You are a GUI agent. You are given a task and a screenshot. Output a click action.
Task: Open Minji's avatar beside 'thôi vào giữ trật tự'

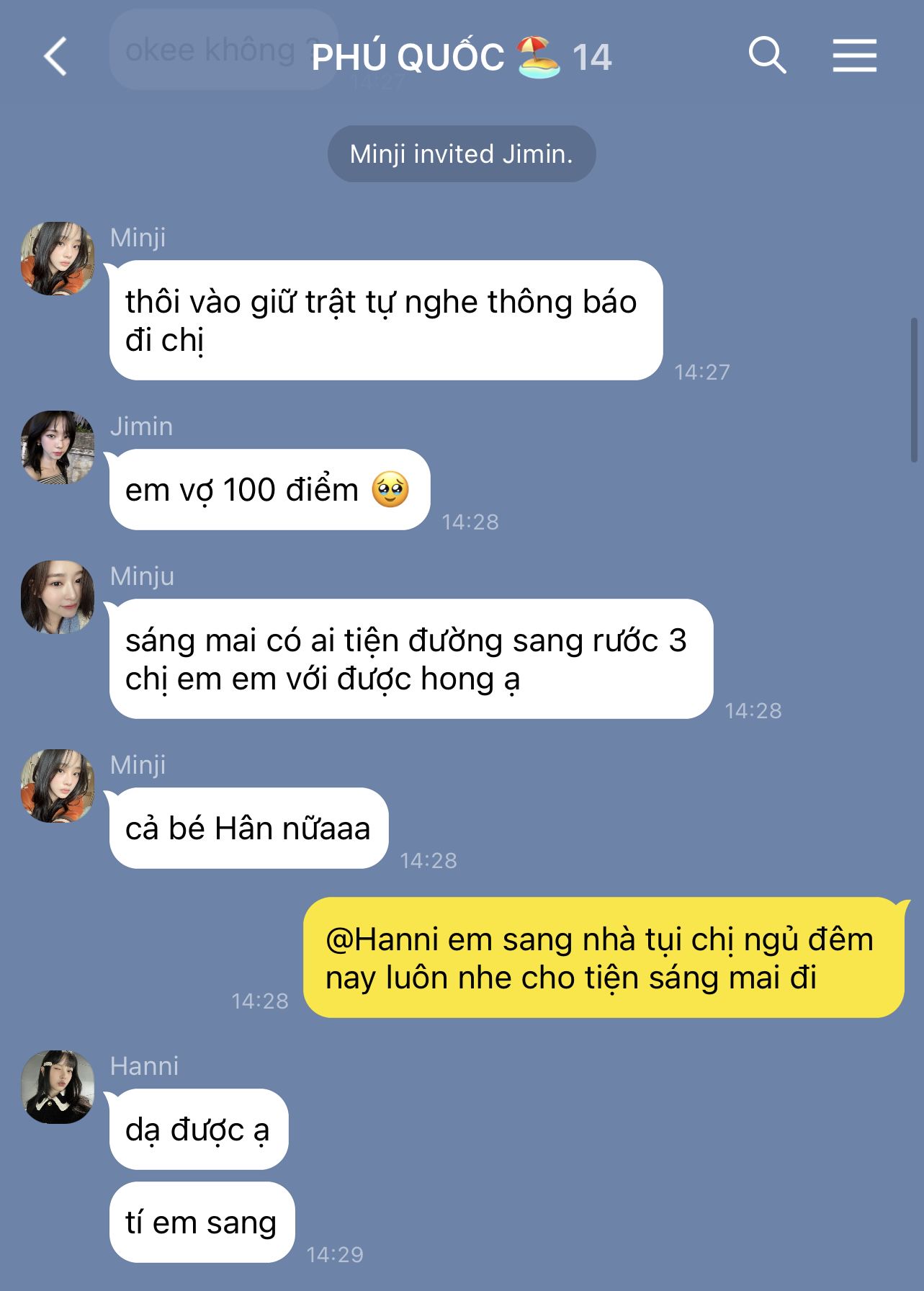58,259
